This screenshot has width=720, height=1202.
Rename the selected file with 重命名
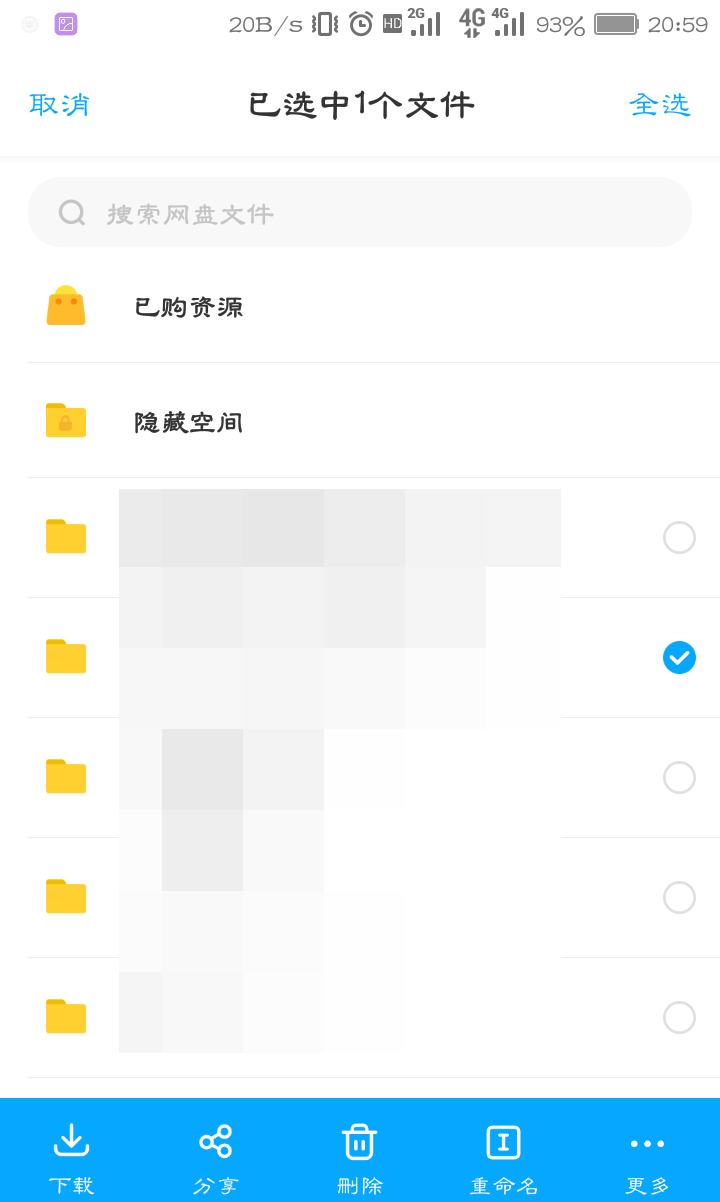click(504, 1155)
